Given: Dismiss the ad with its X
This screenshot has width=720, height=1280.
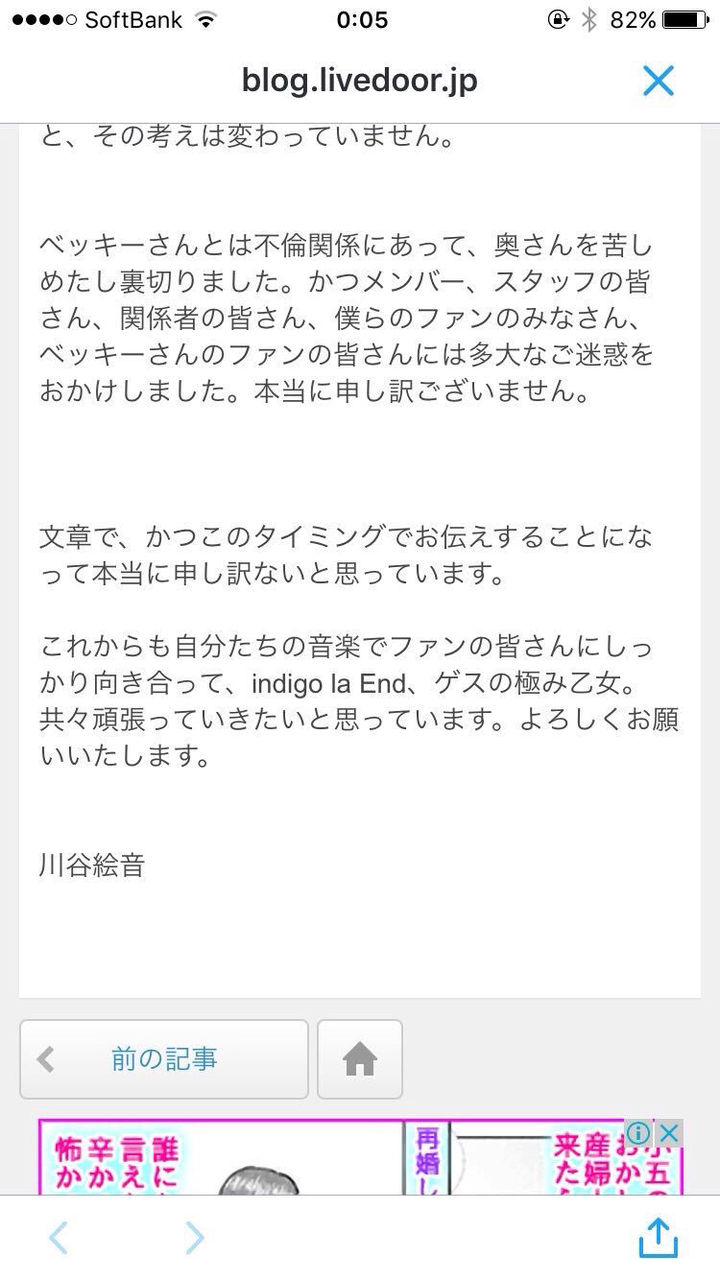Looking at the screenshot, I should [669, 1133].
